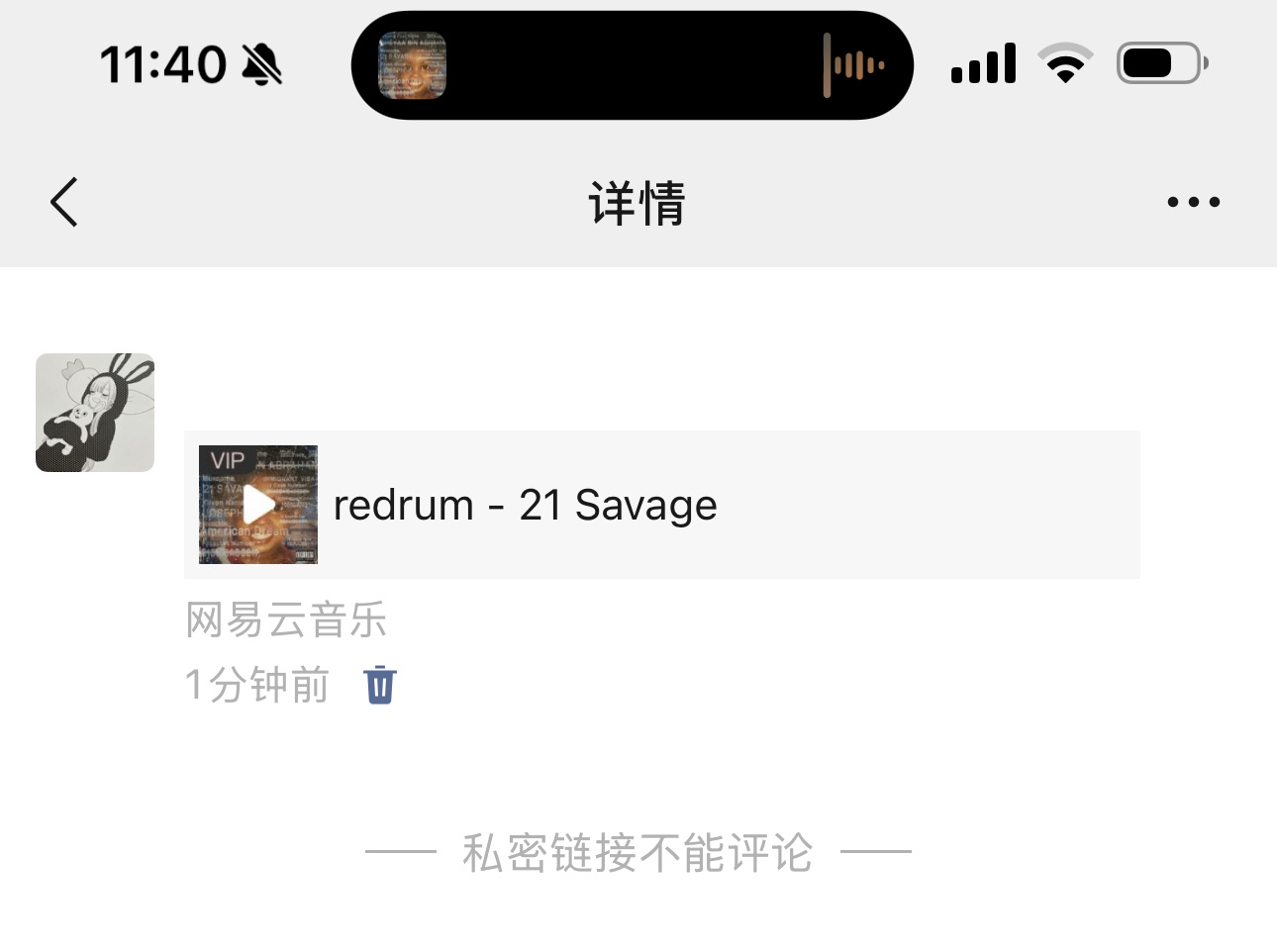
Task: Open the poster's bunny avatar profile
Action: pyautogui.click(x=95, y=413)
